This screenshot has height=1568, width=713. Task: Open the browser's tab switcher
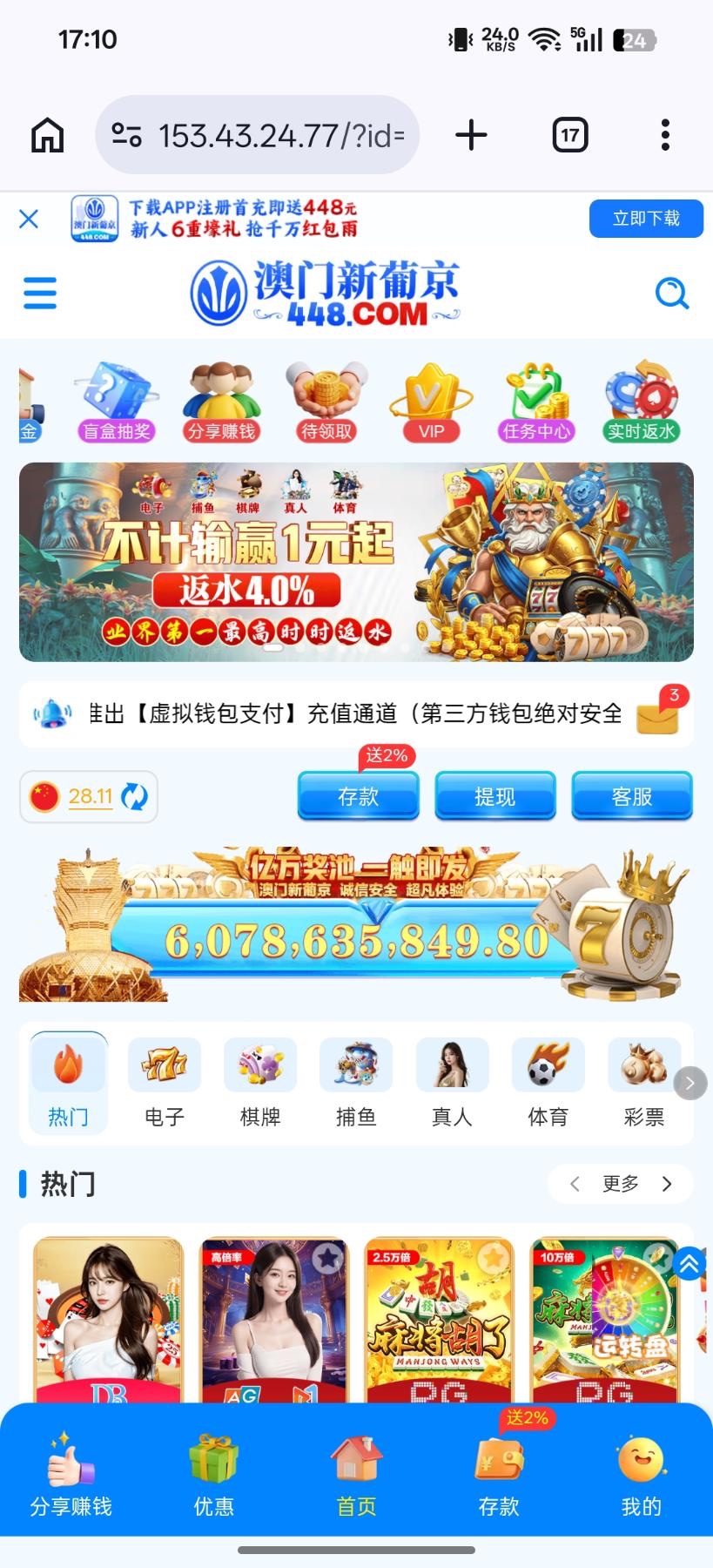[570, 135]
